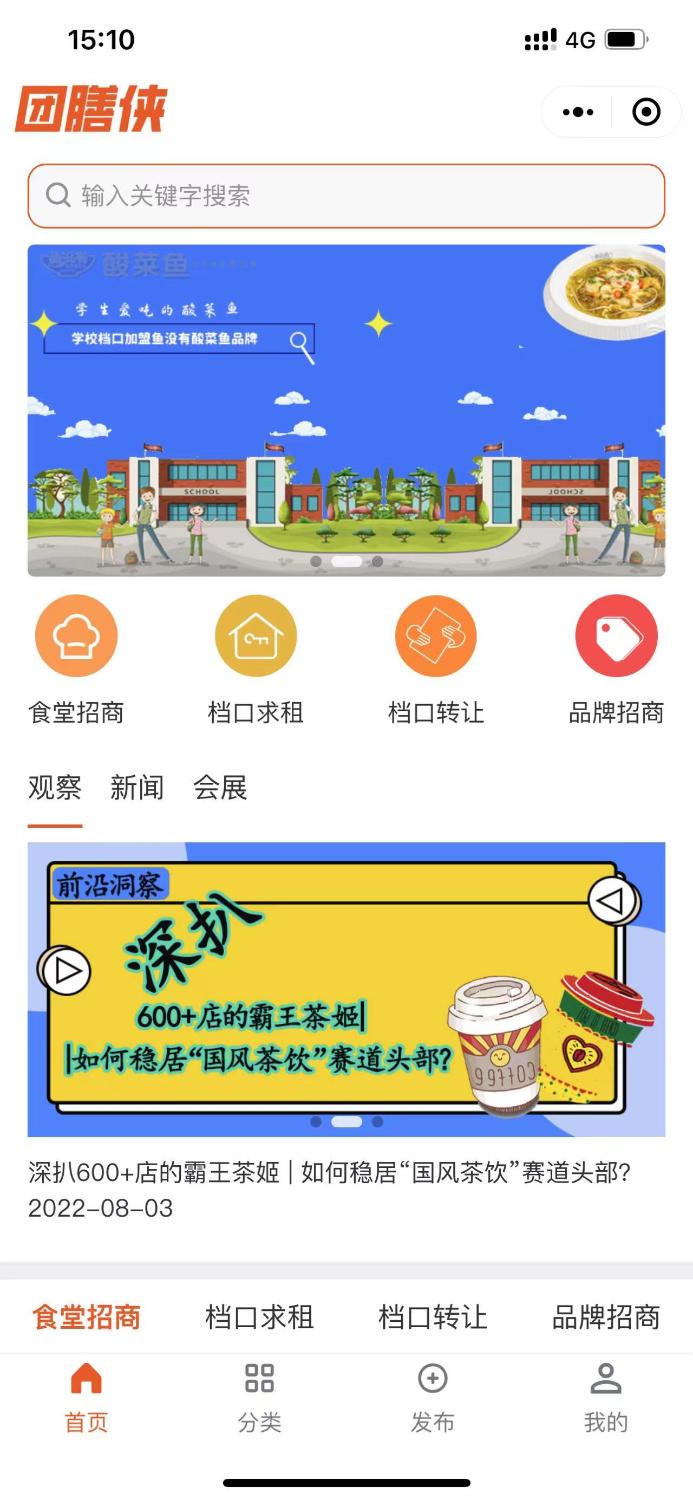Go to the 首页 tab in the bottom bar
The height and width of the screenshot is (1500, 693).
(87, 1397)
